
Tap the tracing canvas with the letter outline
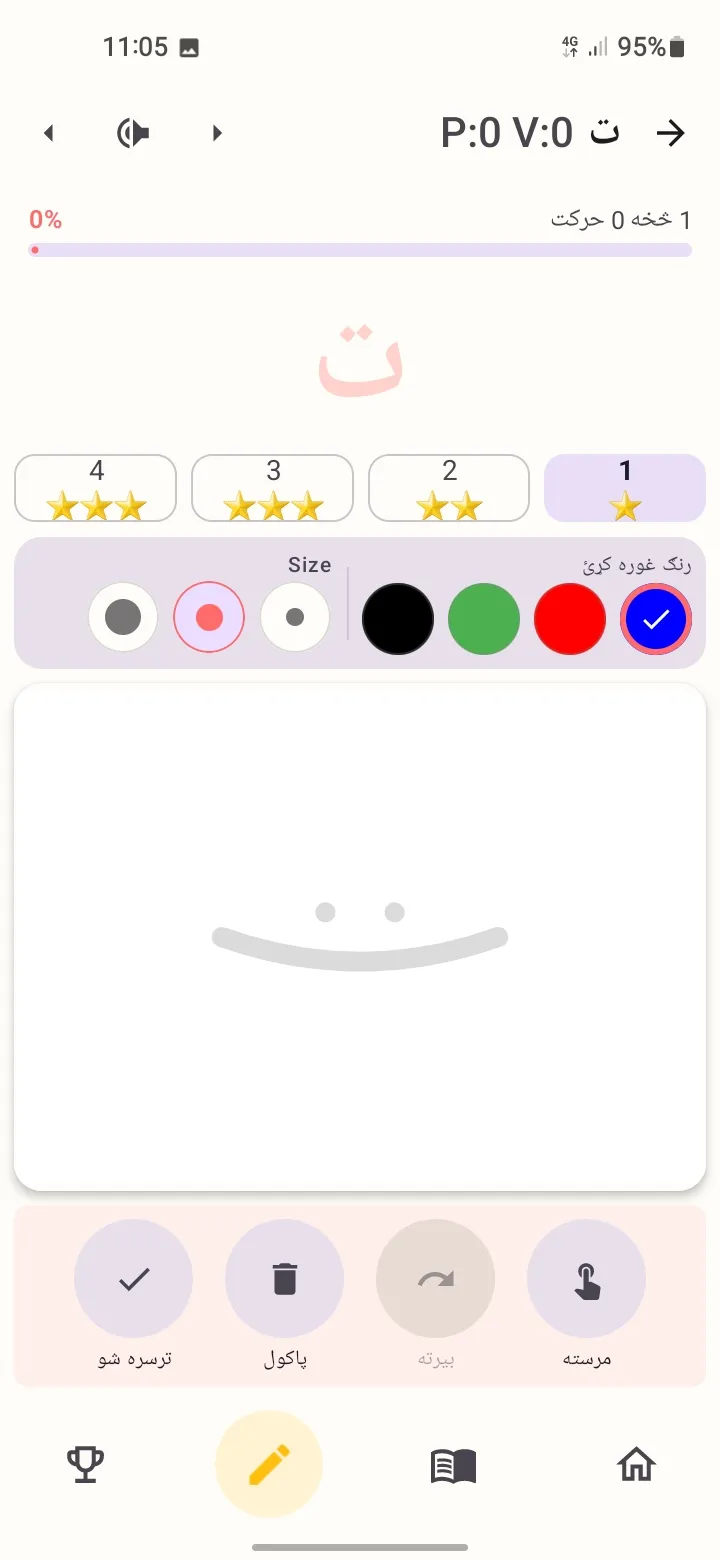(x=360, y=935)
